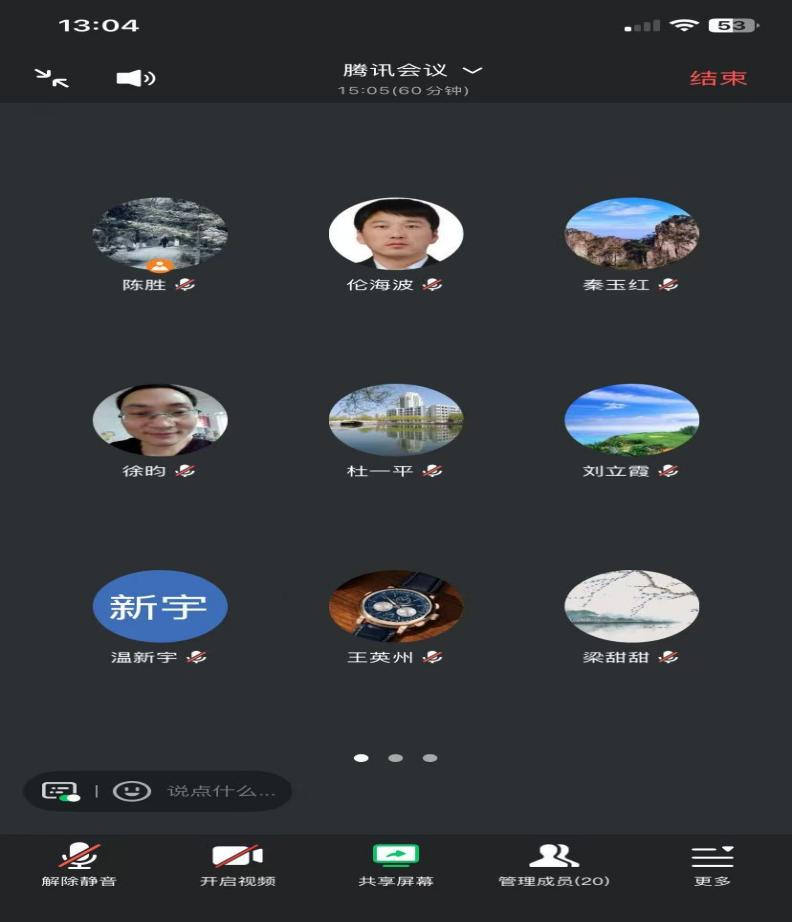Choose participant 杜一平
The image size is (792, 922).
pyautogui.click(x=396, y=420)
